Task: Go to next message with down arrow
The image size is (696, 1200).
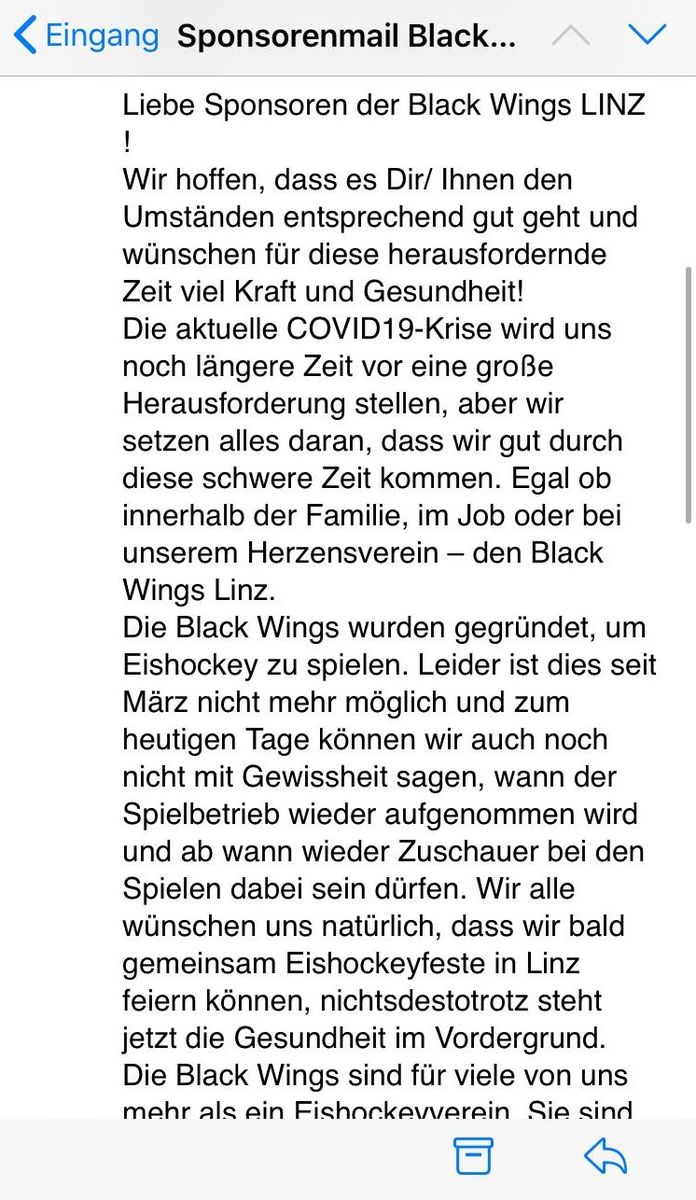Action: pos(647,35)
